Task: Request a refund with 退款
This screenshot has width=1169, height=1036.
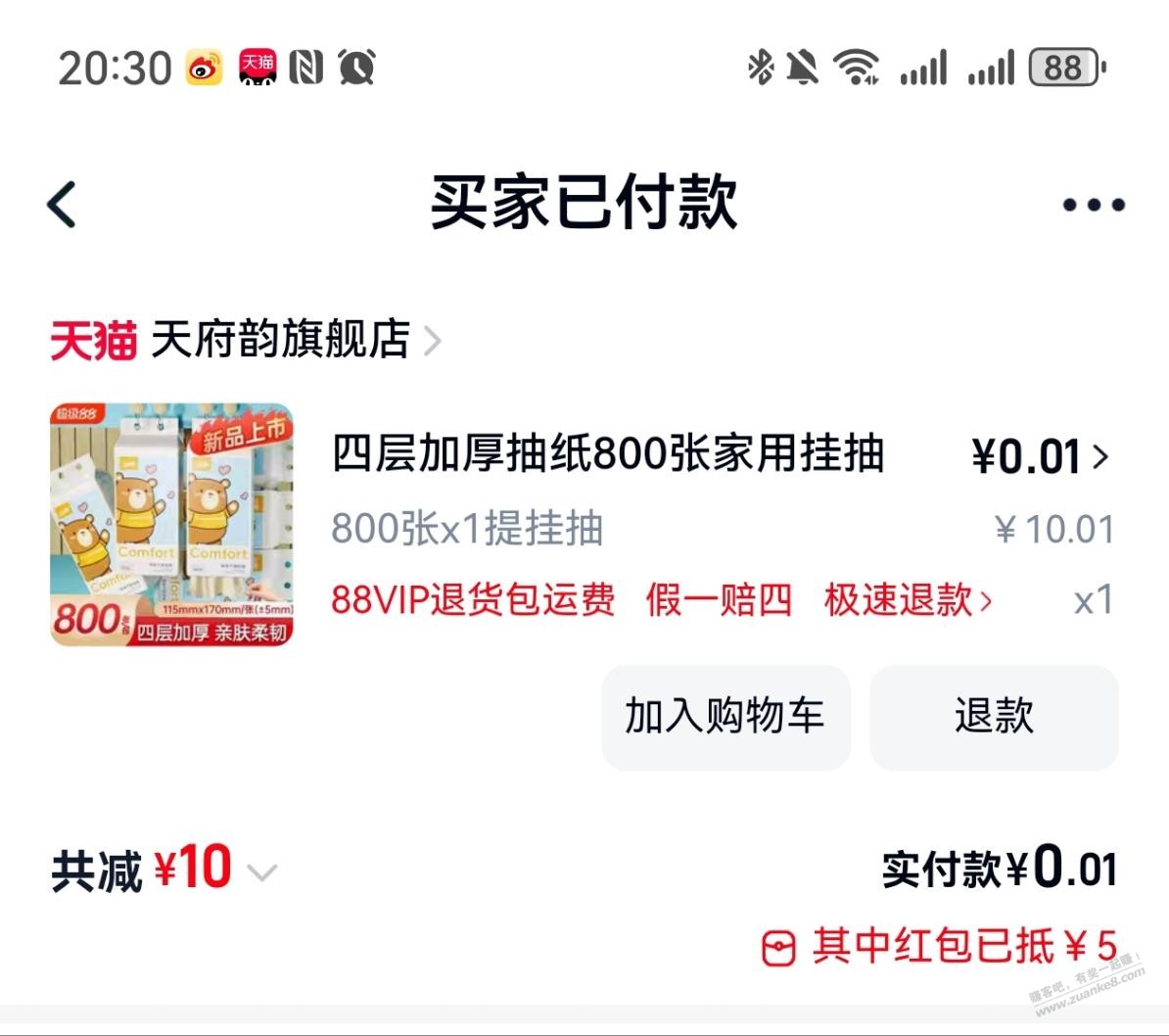Action: [994, 717]
